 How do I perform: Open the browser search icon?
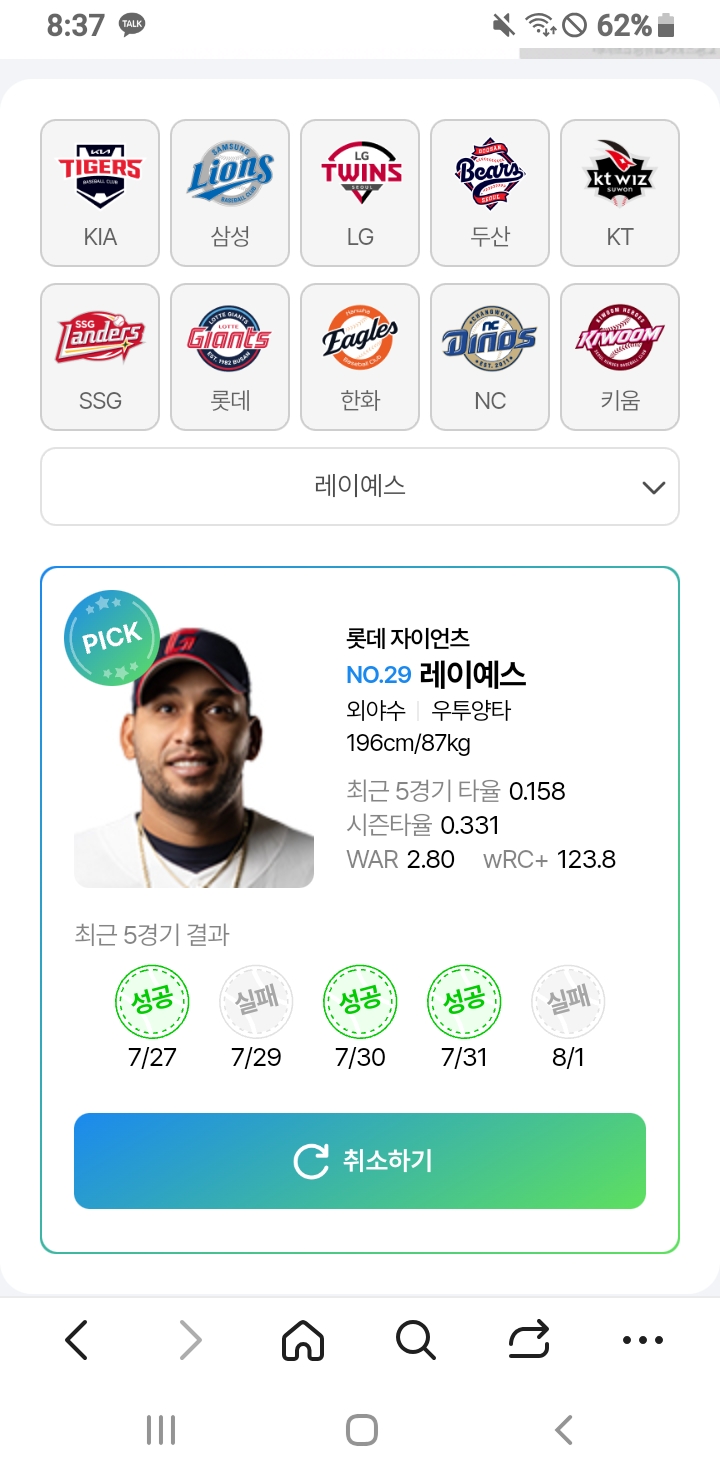[415, 1340]
